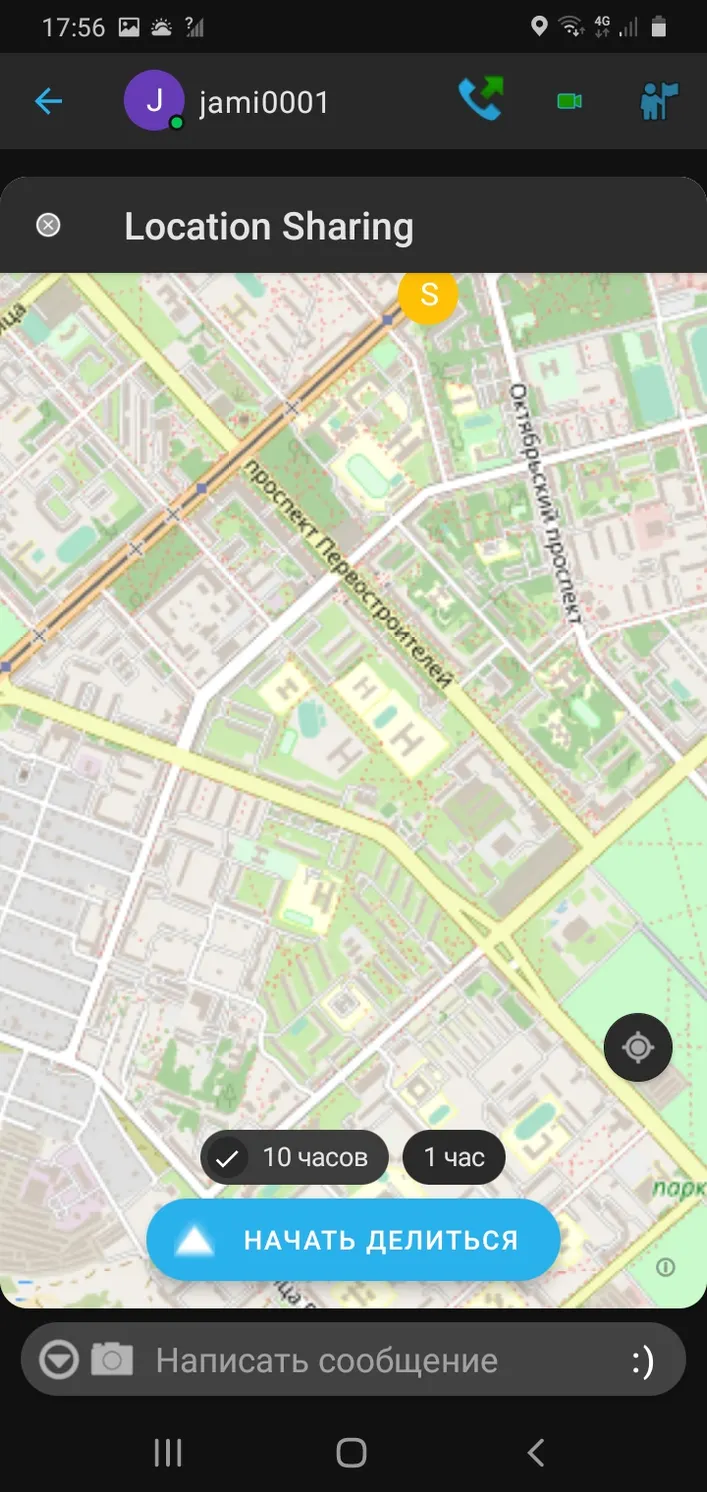The height and width of the screenshot is (1492, 707).
Task: Tap the S marker on the map
Action: (x=428, y=295)
